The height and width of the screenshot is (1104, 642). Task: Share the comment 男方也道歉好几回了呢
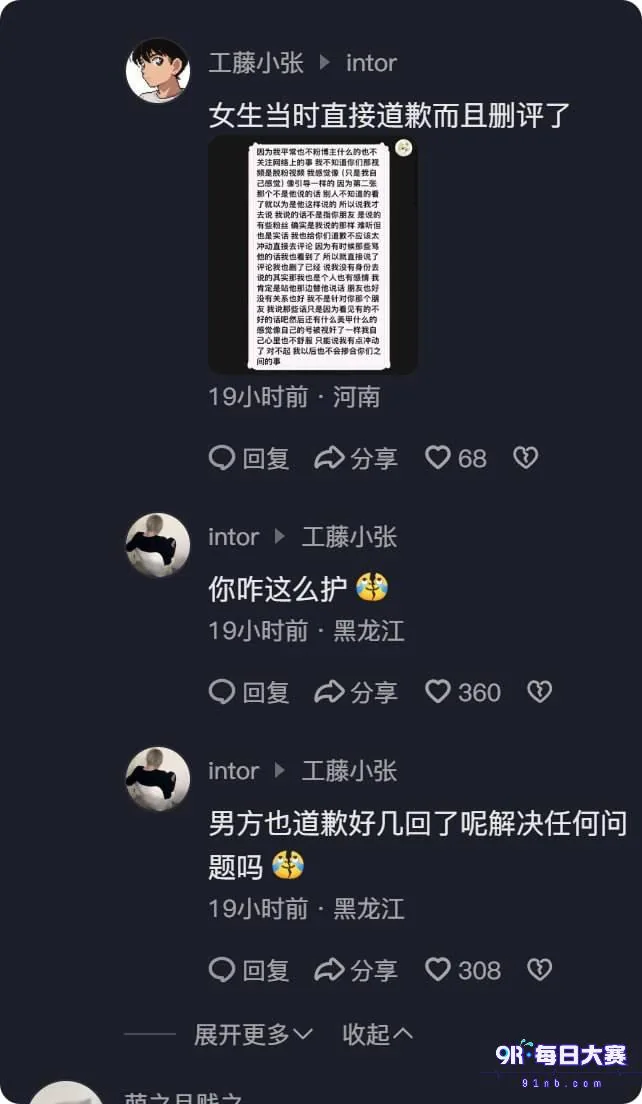click(x=355, y=970)
